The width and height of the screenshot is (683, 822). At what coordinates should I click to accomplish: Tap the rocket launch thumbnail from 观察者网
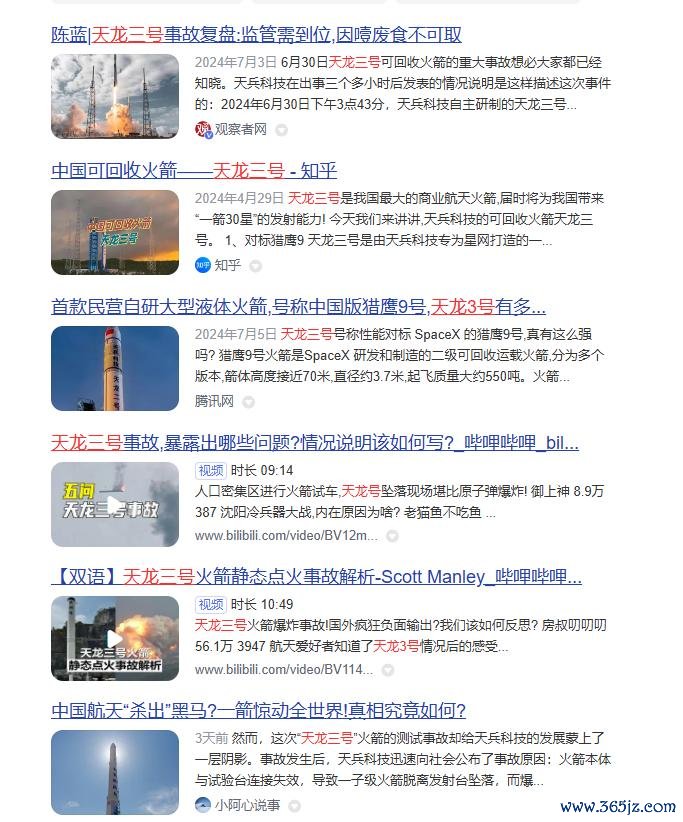[115, 96]
